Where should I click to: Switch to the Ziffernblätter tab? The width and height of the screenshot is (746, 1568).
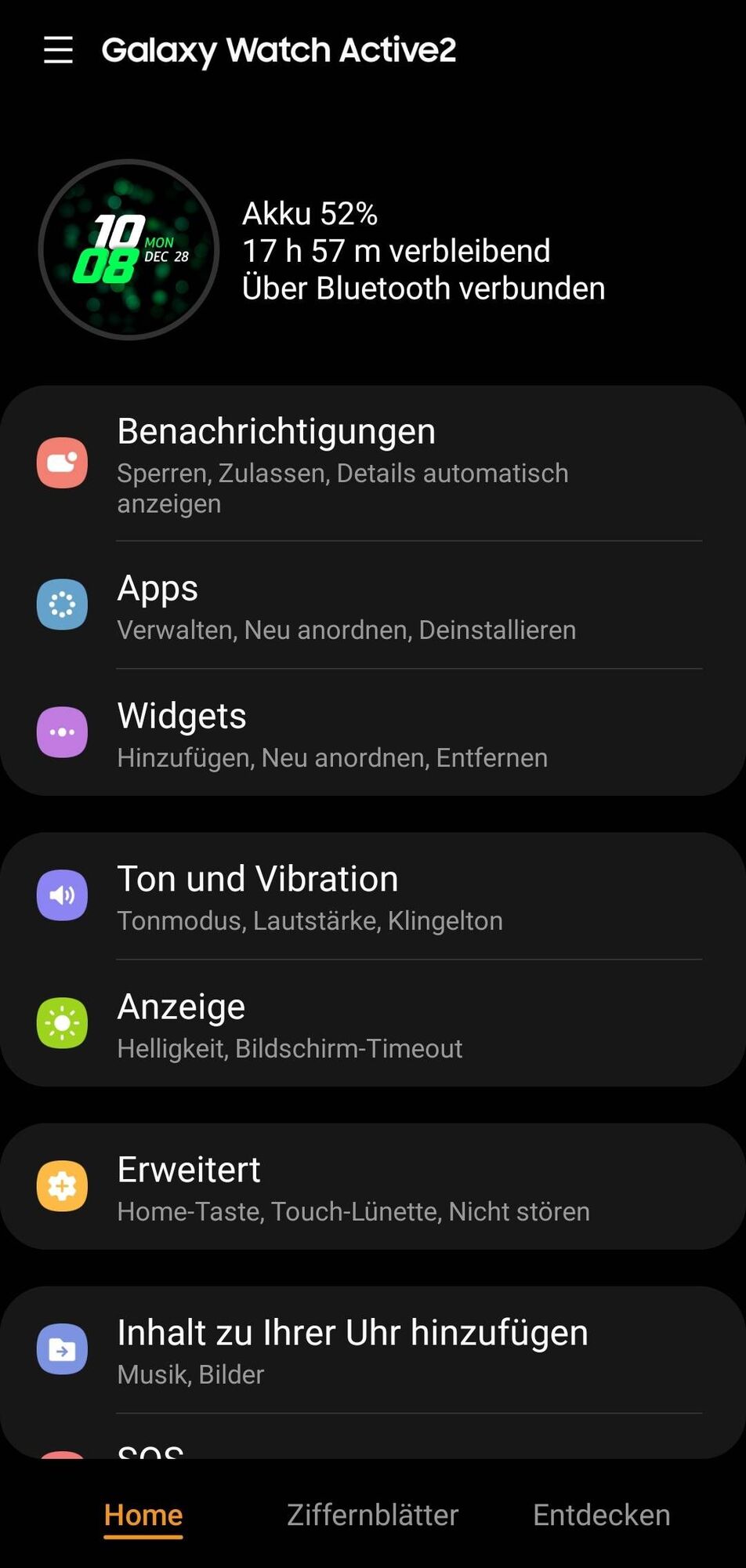(x=372, y=1515)
